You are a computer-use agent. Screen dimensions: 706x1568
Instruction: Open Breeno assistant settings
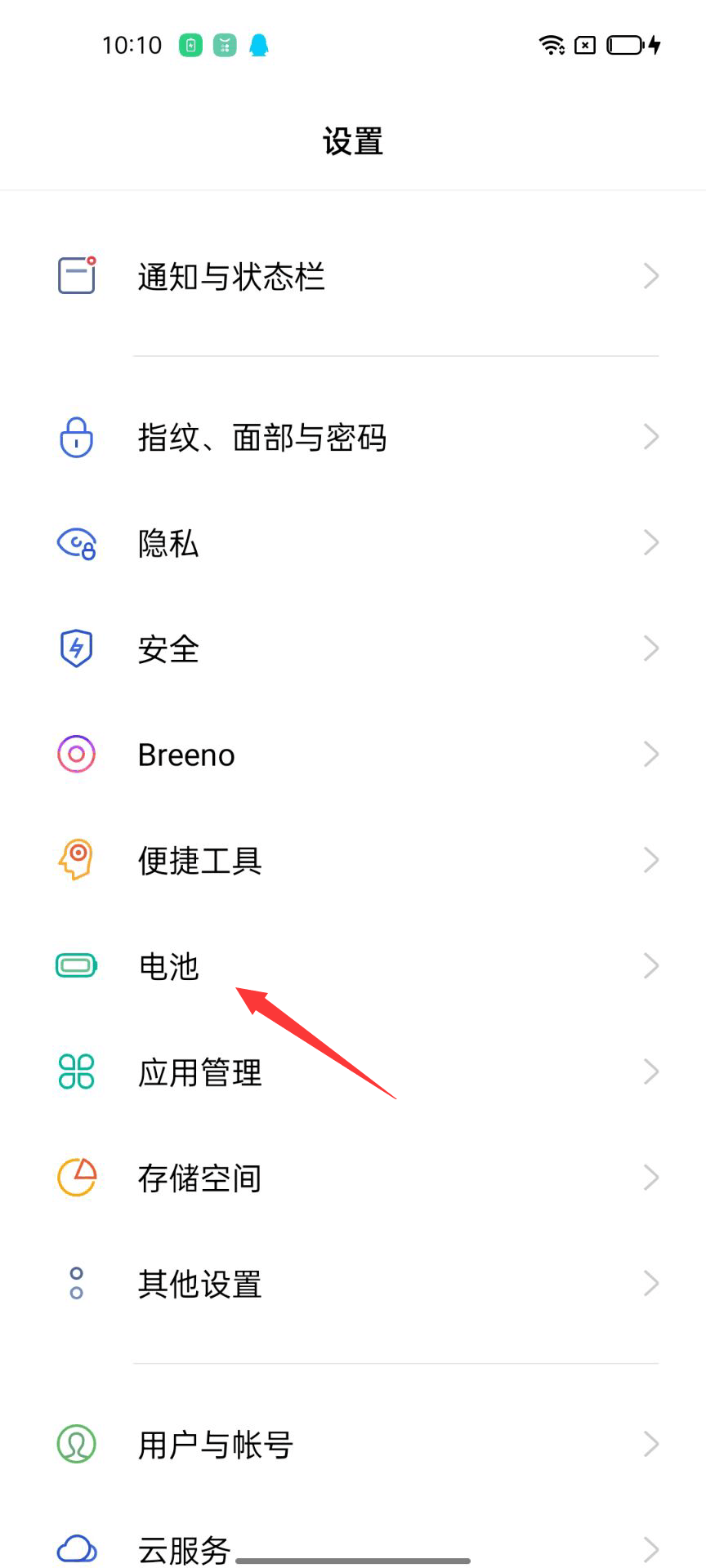(x=186, y=755)
